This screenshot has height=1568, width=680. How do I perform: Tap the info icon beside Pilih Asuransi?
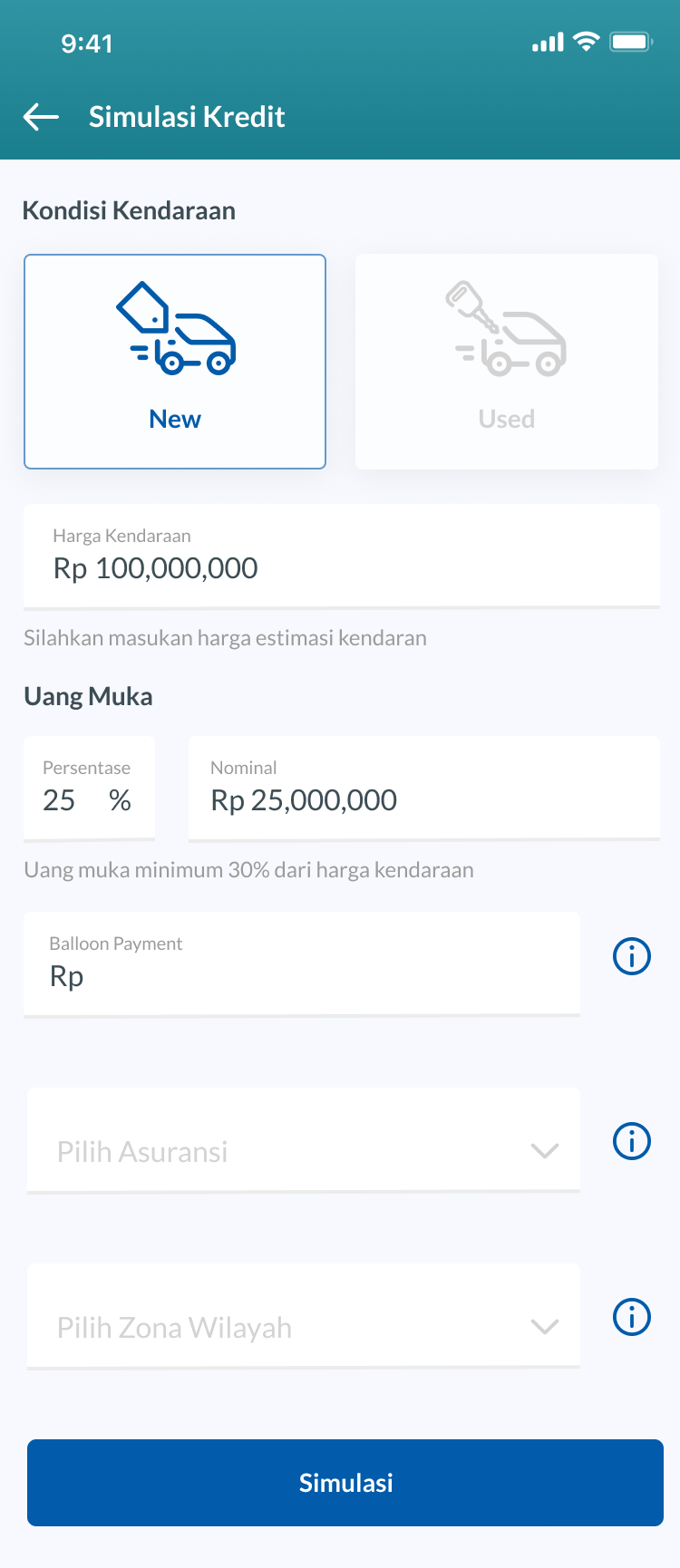coord(631,1140)
